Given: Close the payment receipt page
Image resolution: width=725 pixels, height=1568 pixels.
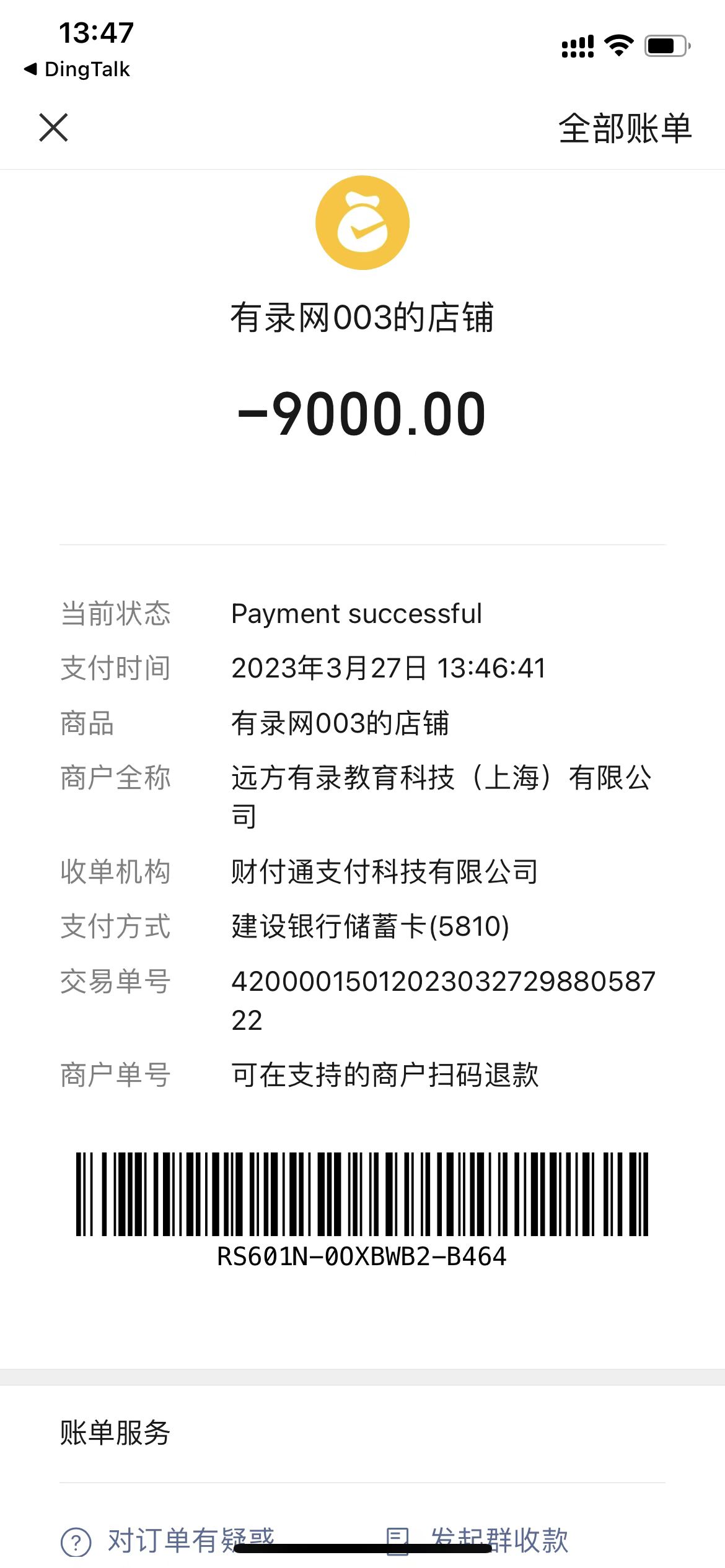Looking at the screenshot, I should (x=53, y=128).
